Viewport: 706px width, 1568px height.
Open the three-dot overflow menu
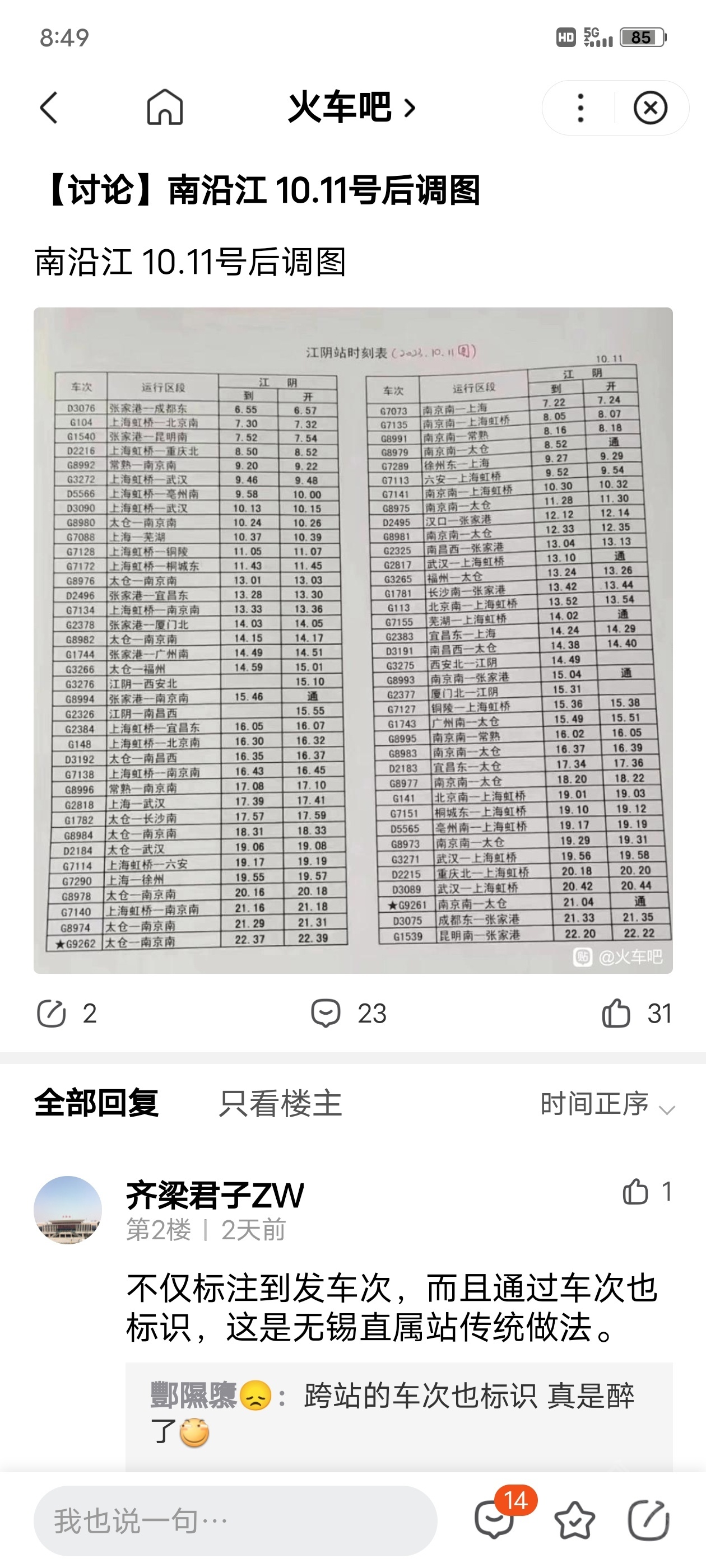point(580,108)
